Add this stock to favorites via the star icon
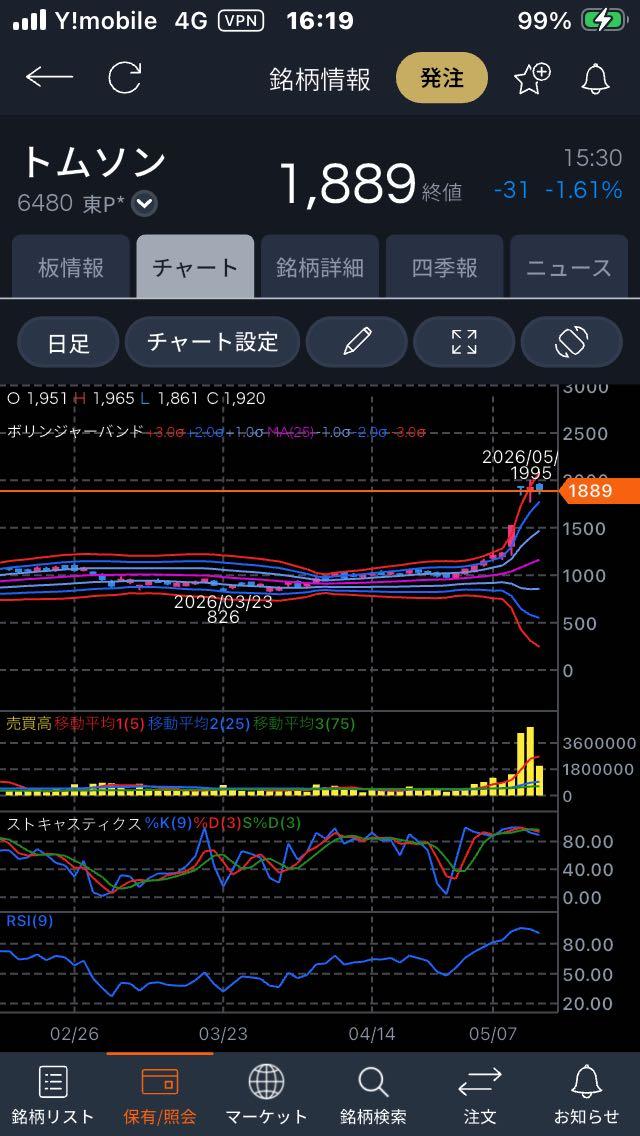640x1136 pixels. tap(532, 78)
